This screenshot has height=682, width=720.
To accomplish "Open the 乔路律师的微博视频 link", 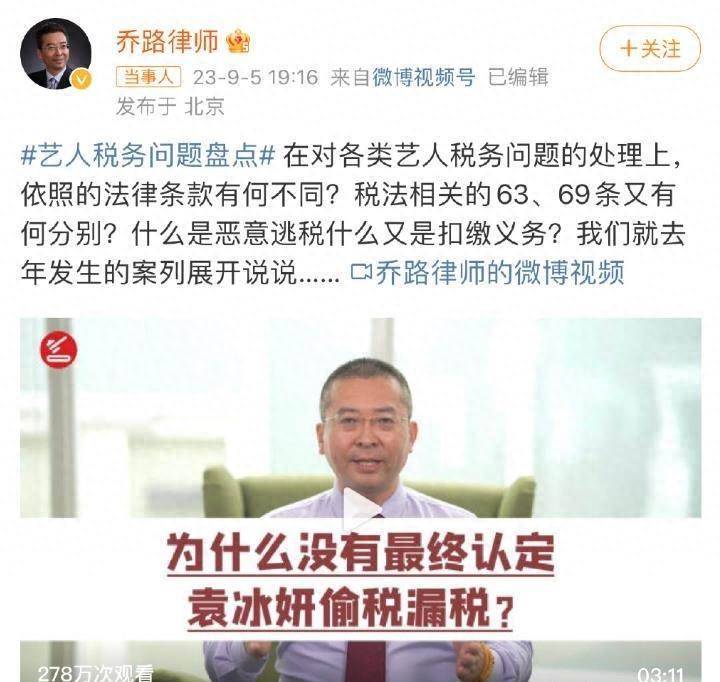I will point(488,273).
